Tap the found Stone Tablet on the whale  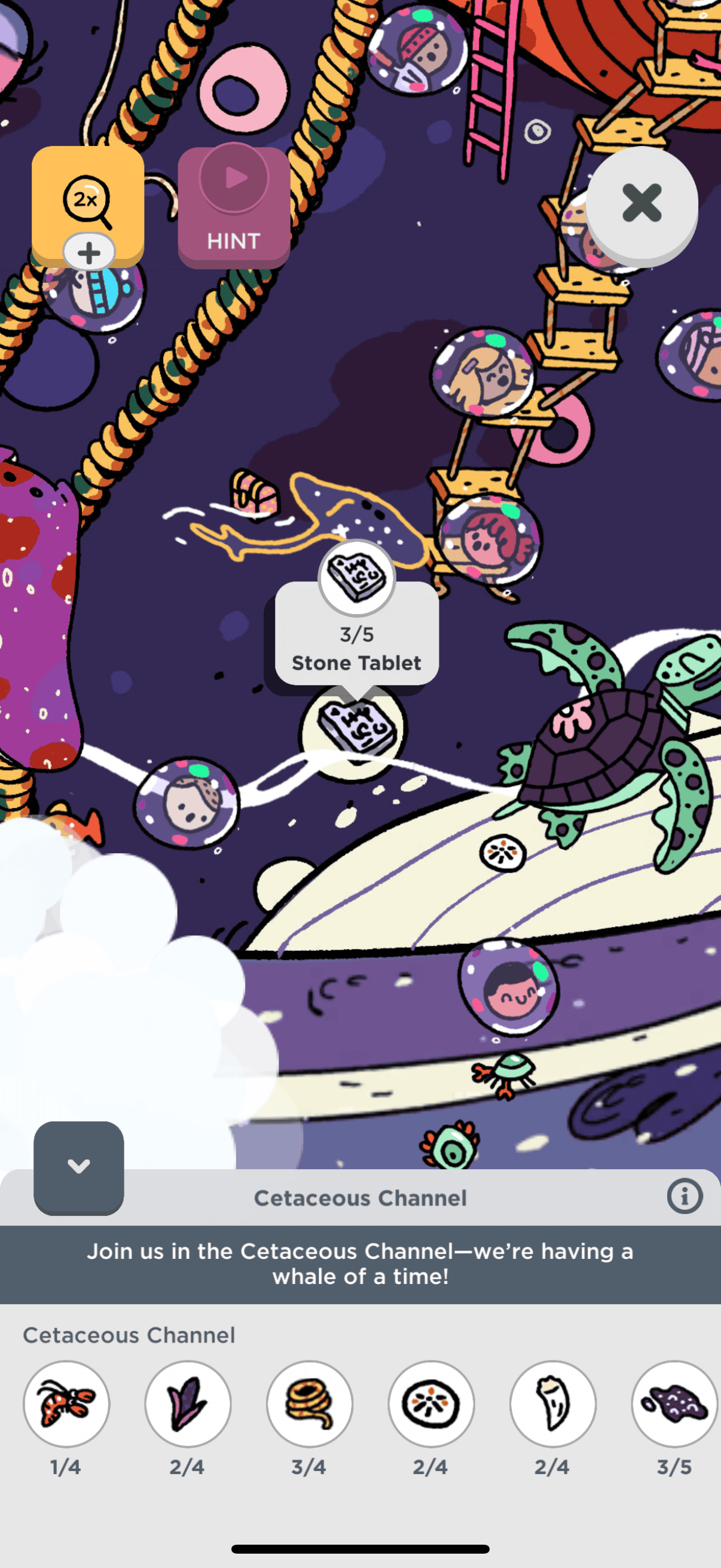tap(356, 727)
